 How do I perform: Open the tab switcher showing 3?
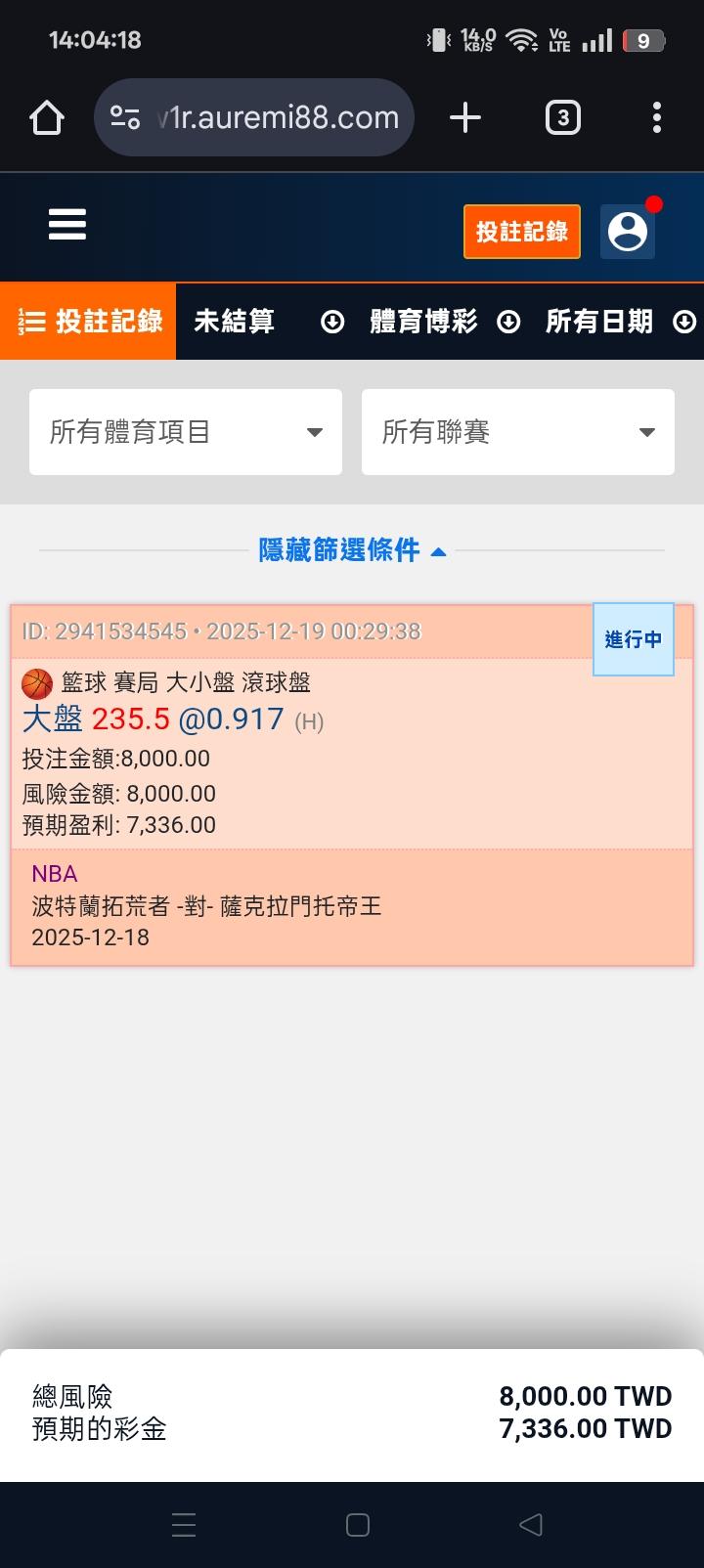[562, 118]
